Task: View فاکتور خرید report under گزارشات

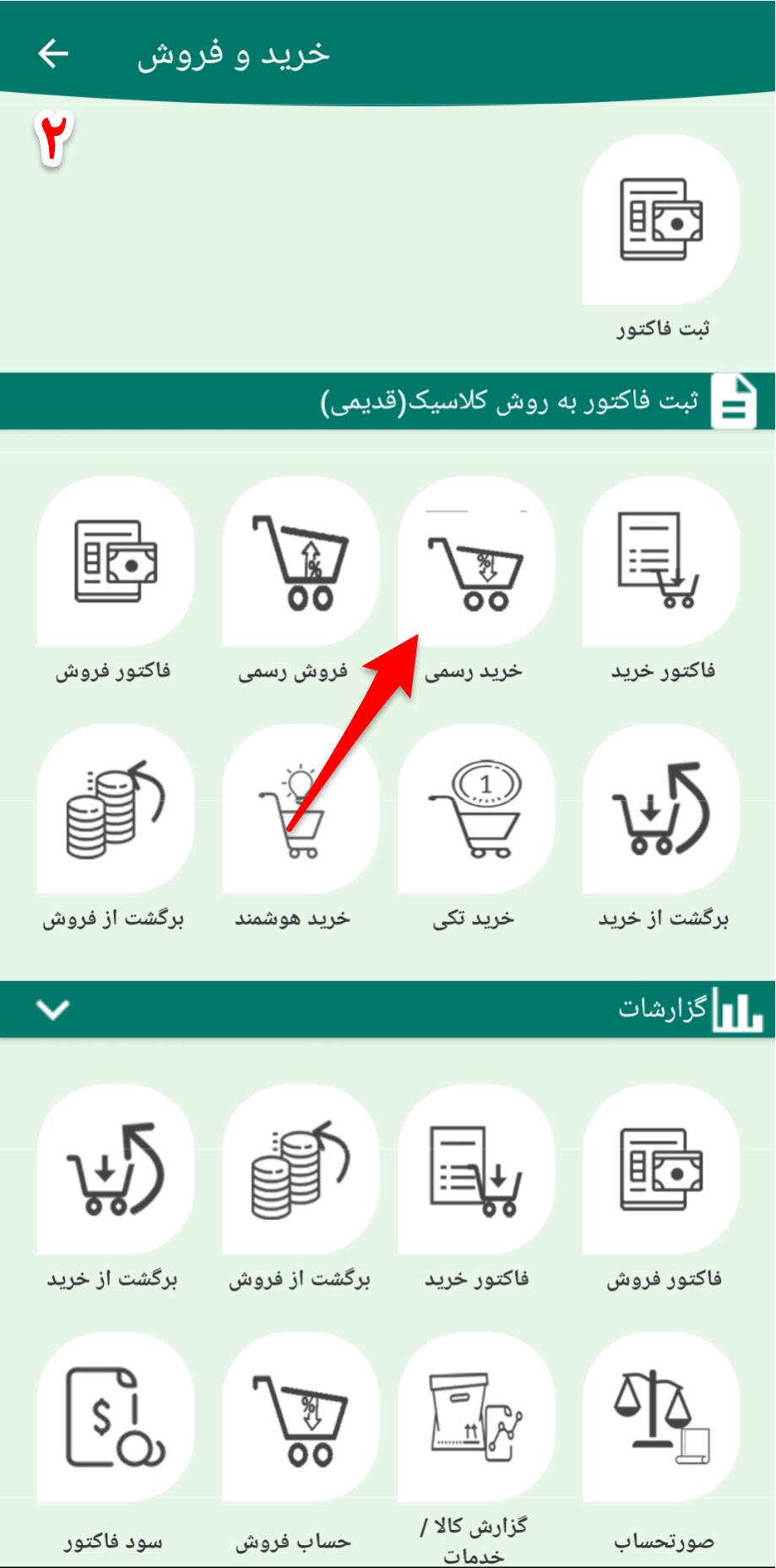Action: click(x=475, y=1171)
